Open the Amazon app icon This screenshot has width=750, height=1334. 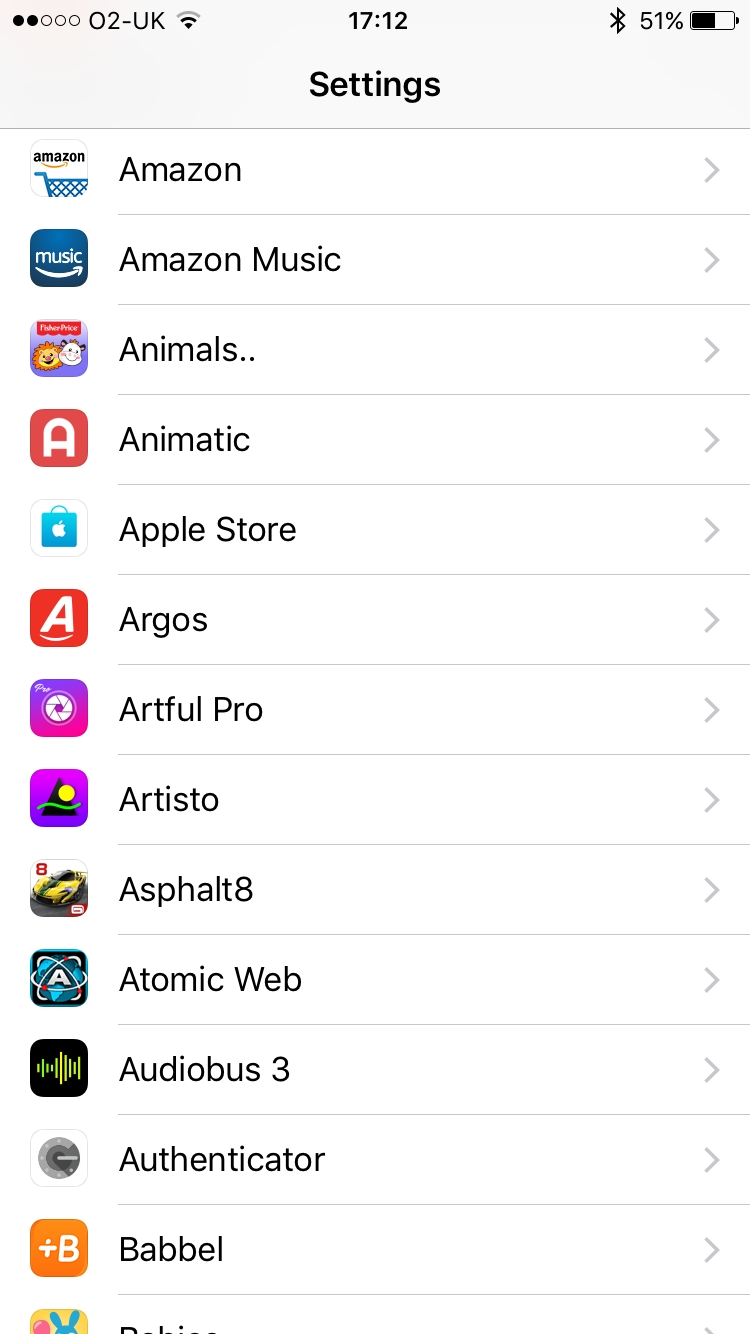tap(58, 169)
